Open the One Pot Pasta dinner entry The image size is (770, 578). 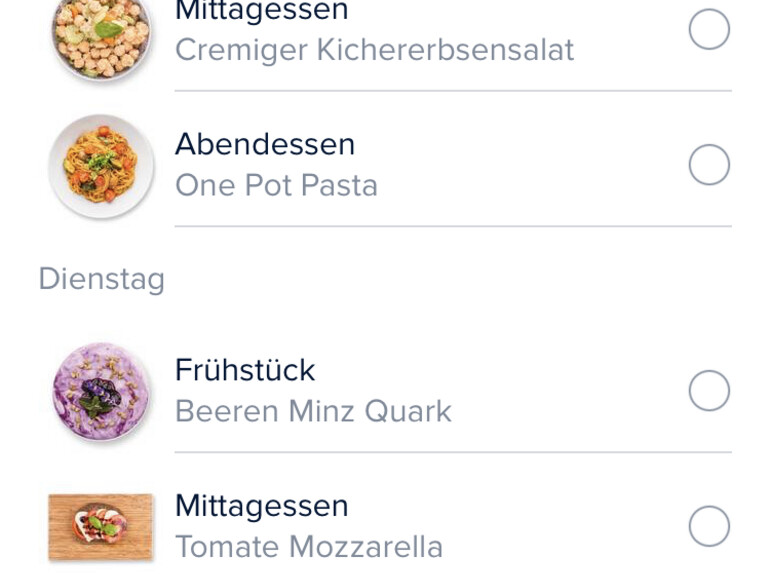tap(276, 165)
